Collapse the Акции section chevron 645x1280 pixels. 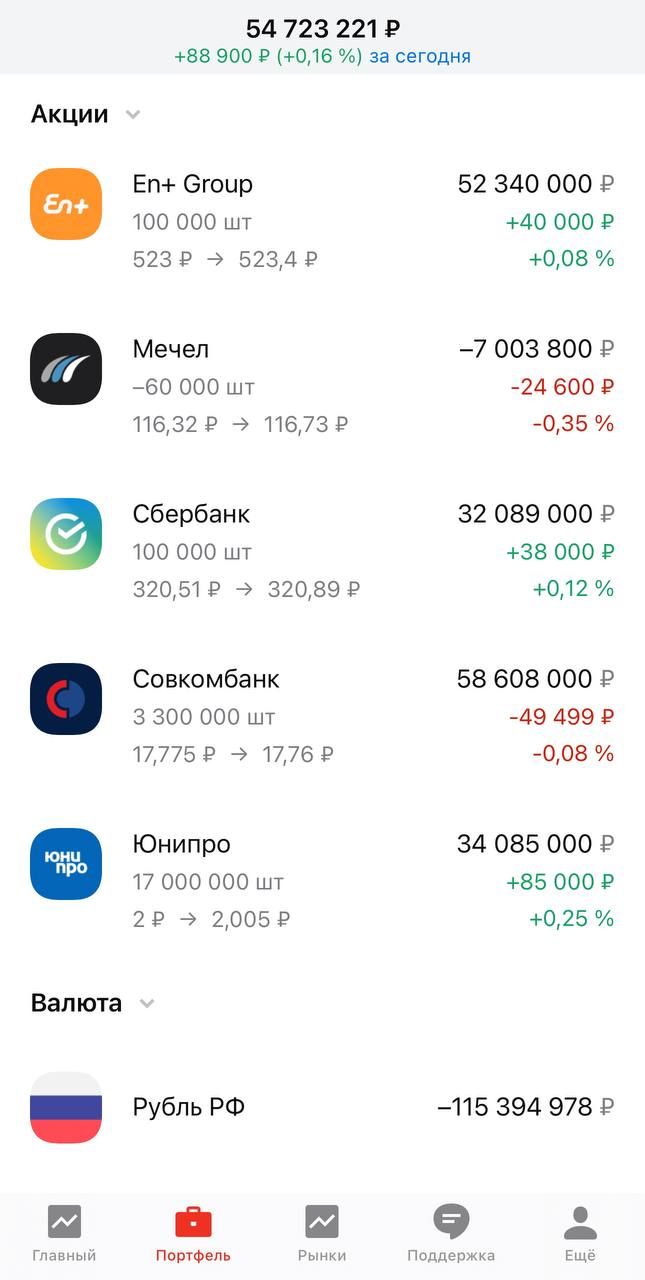click(x=133, y=115)
